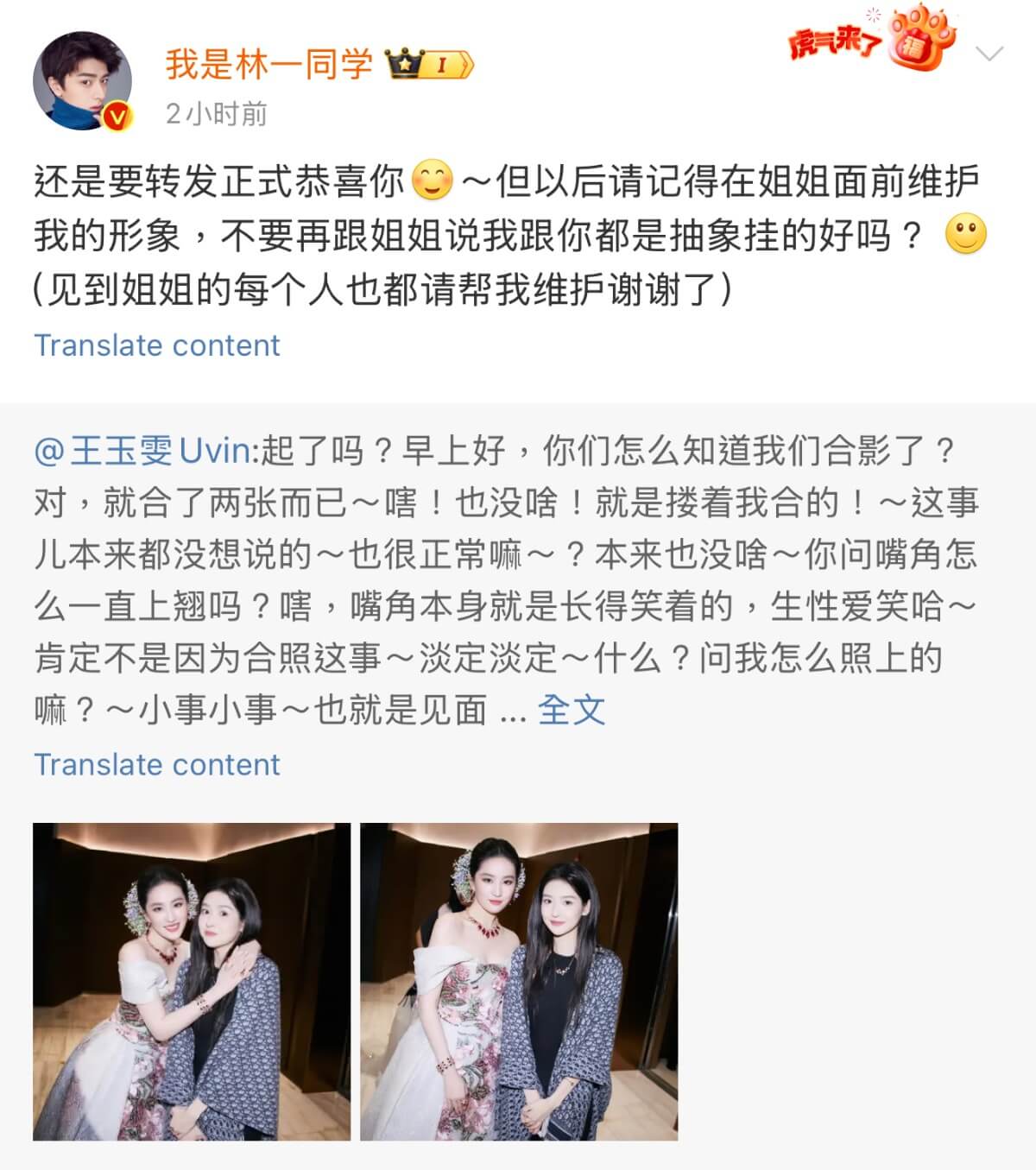
Task: Expand the post options chevron
Action: 989,54
